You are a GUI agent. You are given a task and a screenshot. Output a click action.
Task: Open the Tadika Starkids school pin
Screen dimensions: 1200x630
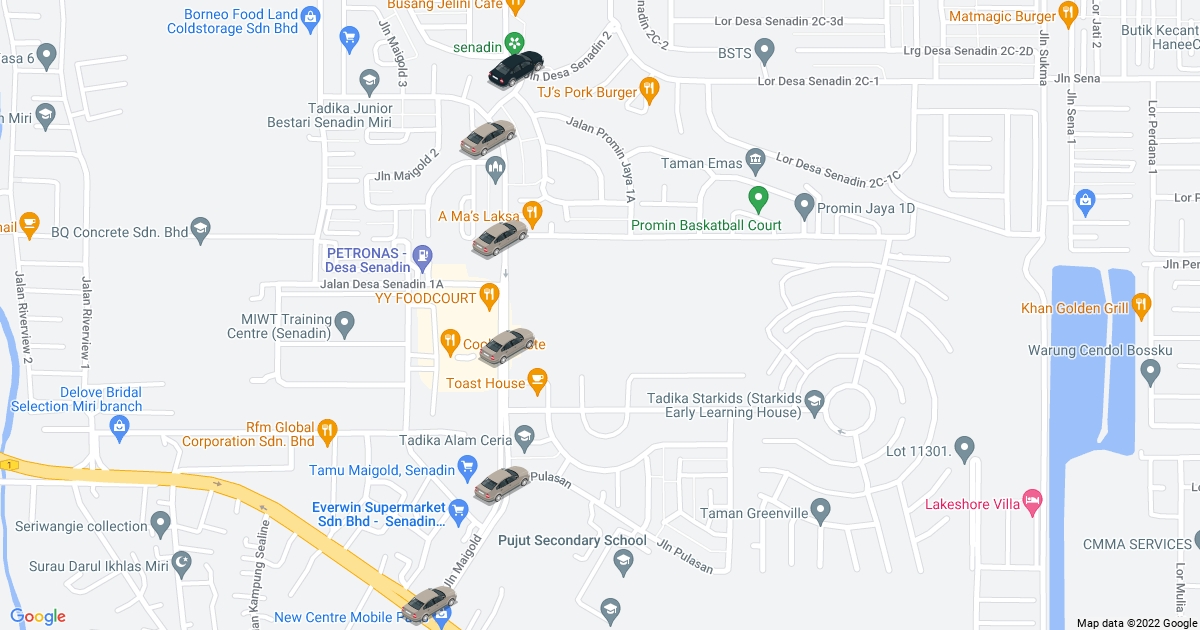coord(814,402)
